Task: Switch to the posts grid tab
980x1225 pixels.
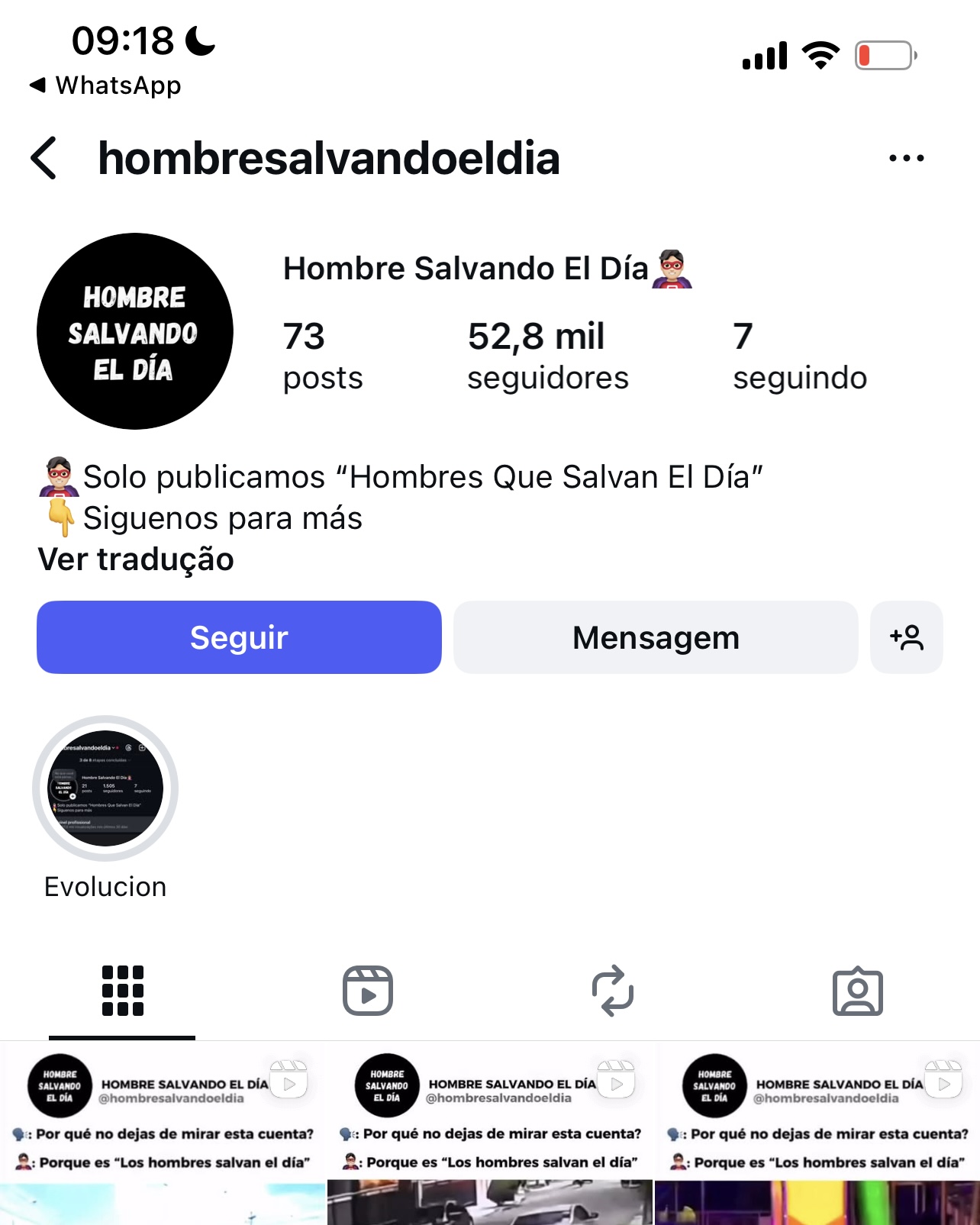Action: click(122, 991)
